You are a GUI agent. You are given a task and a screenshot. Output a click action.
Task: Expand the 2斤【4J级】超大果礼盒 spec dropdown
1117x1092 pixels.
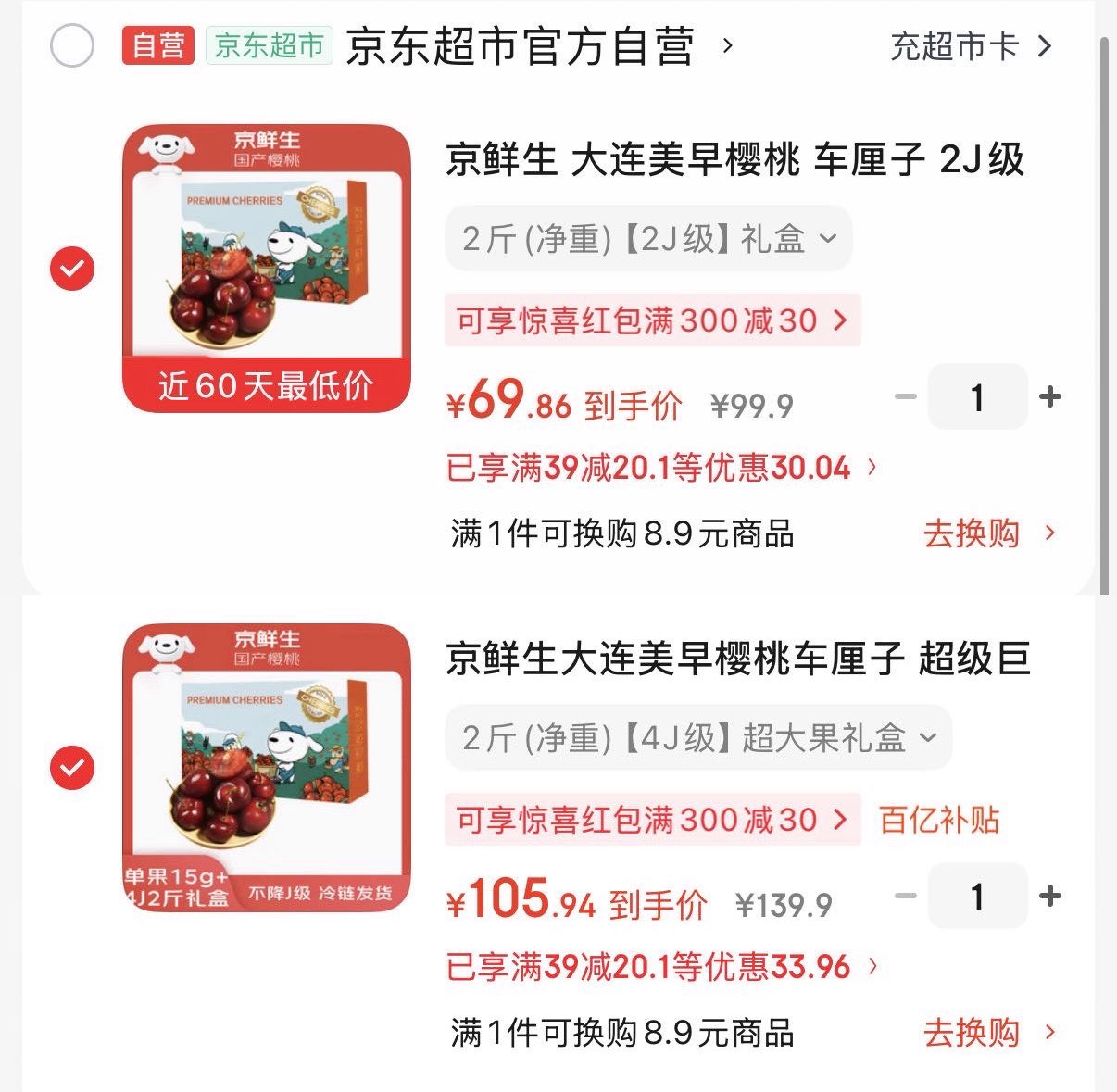[x=698, y=738]
